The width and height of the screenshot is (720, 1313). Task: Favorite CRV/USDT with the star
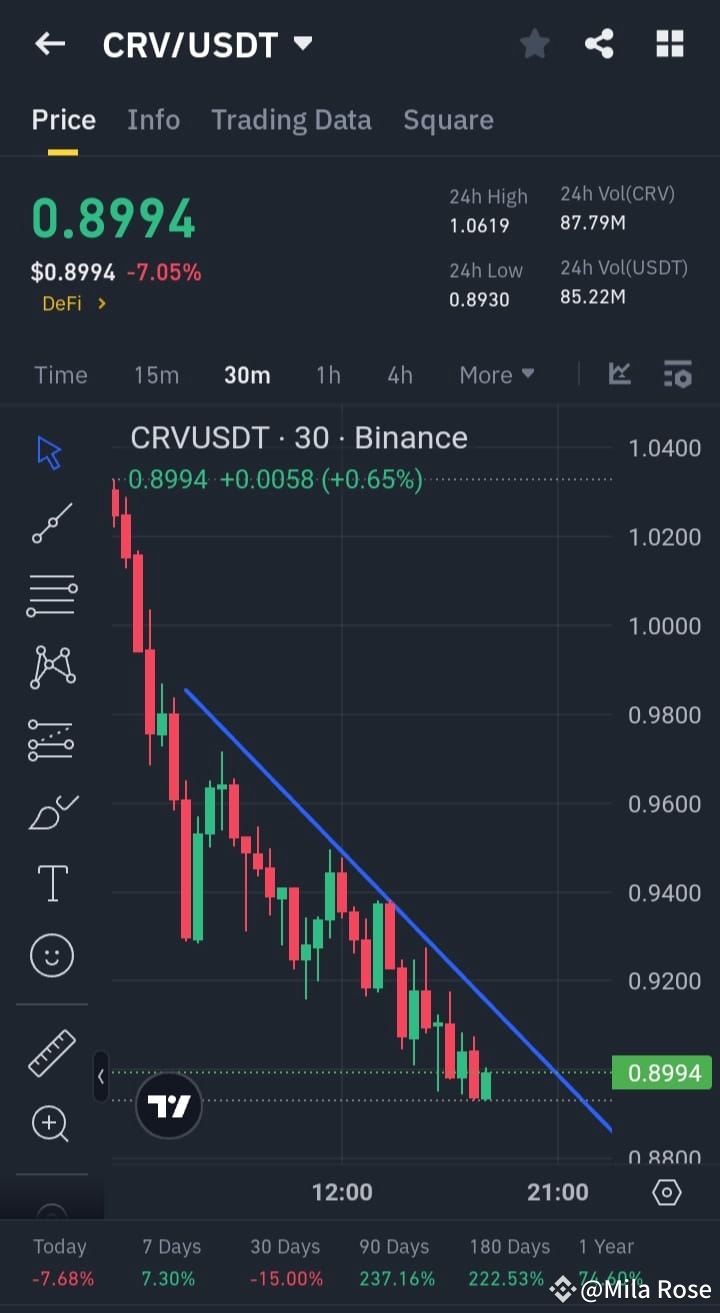point(534,43)
